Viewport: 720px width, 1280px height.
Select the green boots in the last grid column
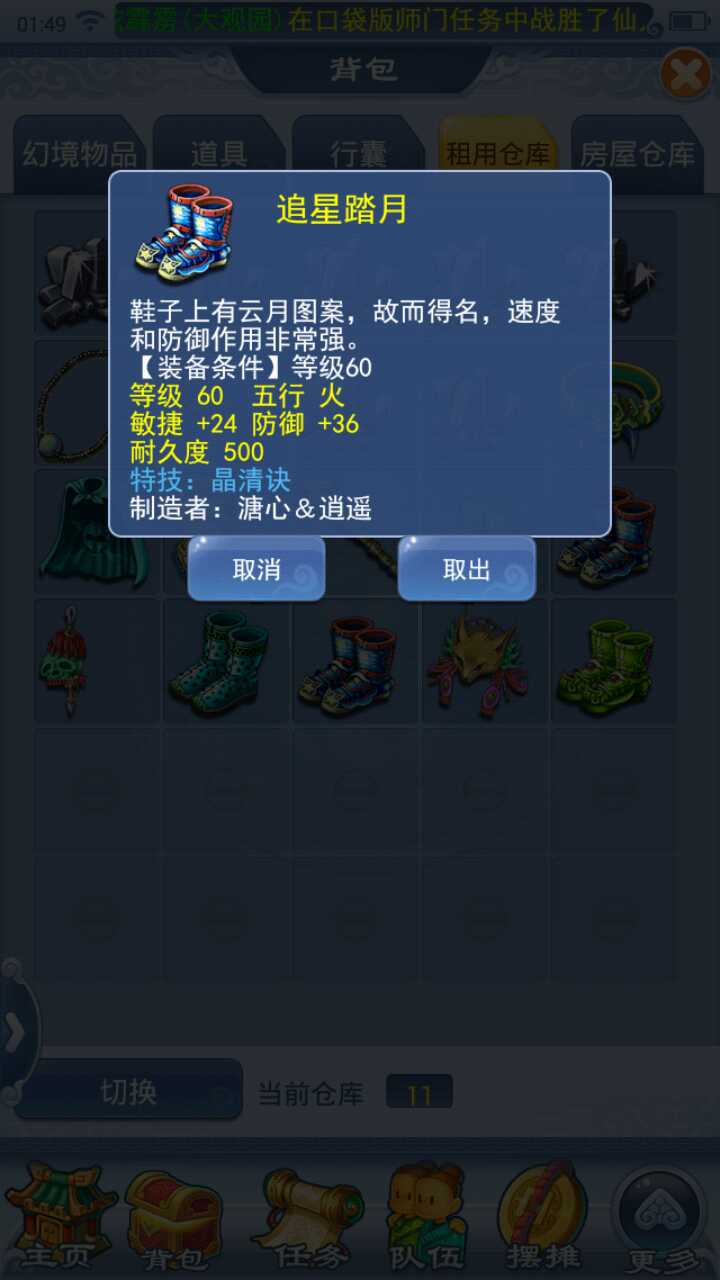click(x=611, y=661)
